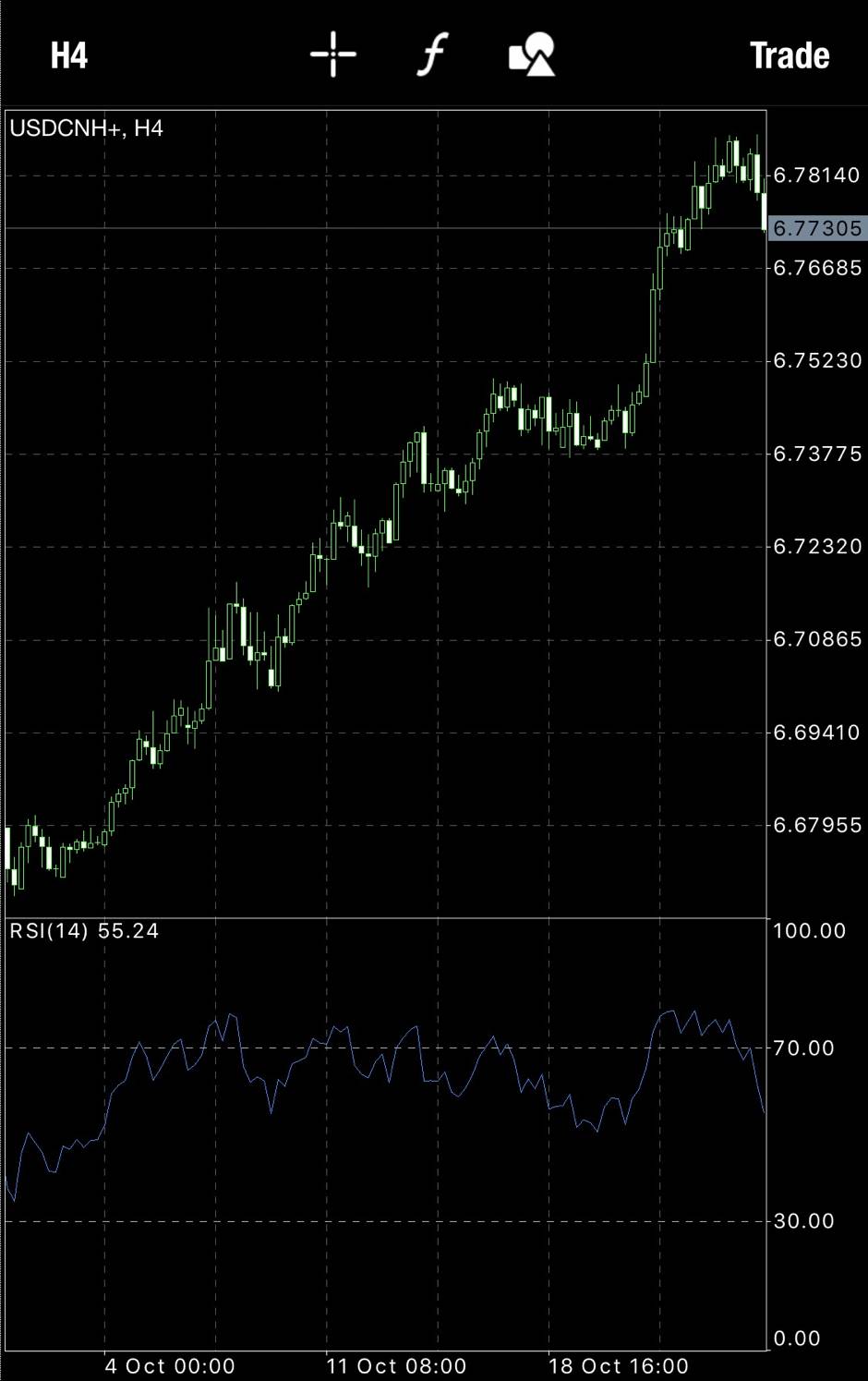Enable the crosshair tool
The height and width of the screenshot is (1381, 868).
[x=332, y=55]
